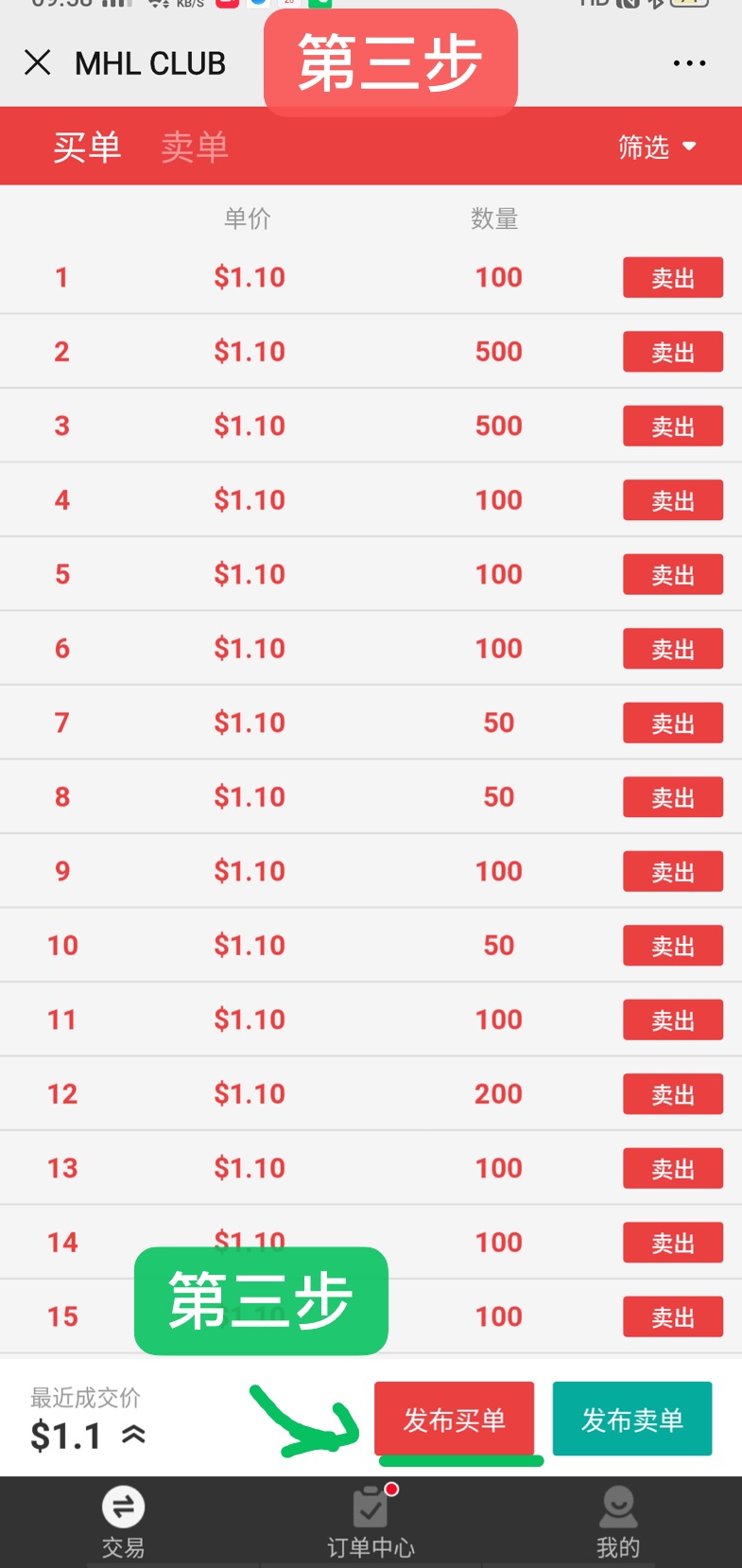Image resolution: width=742 pixels, height=1568 pixels.
Task: Switch to the 我的 tab
Action: pyautogui.click(x=618, y=1521)
